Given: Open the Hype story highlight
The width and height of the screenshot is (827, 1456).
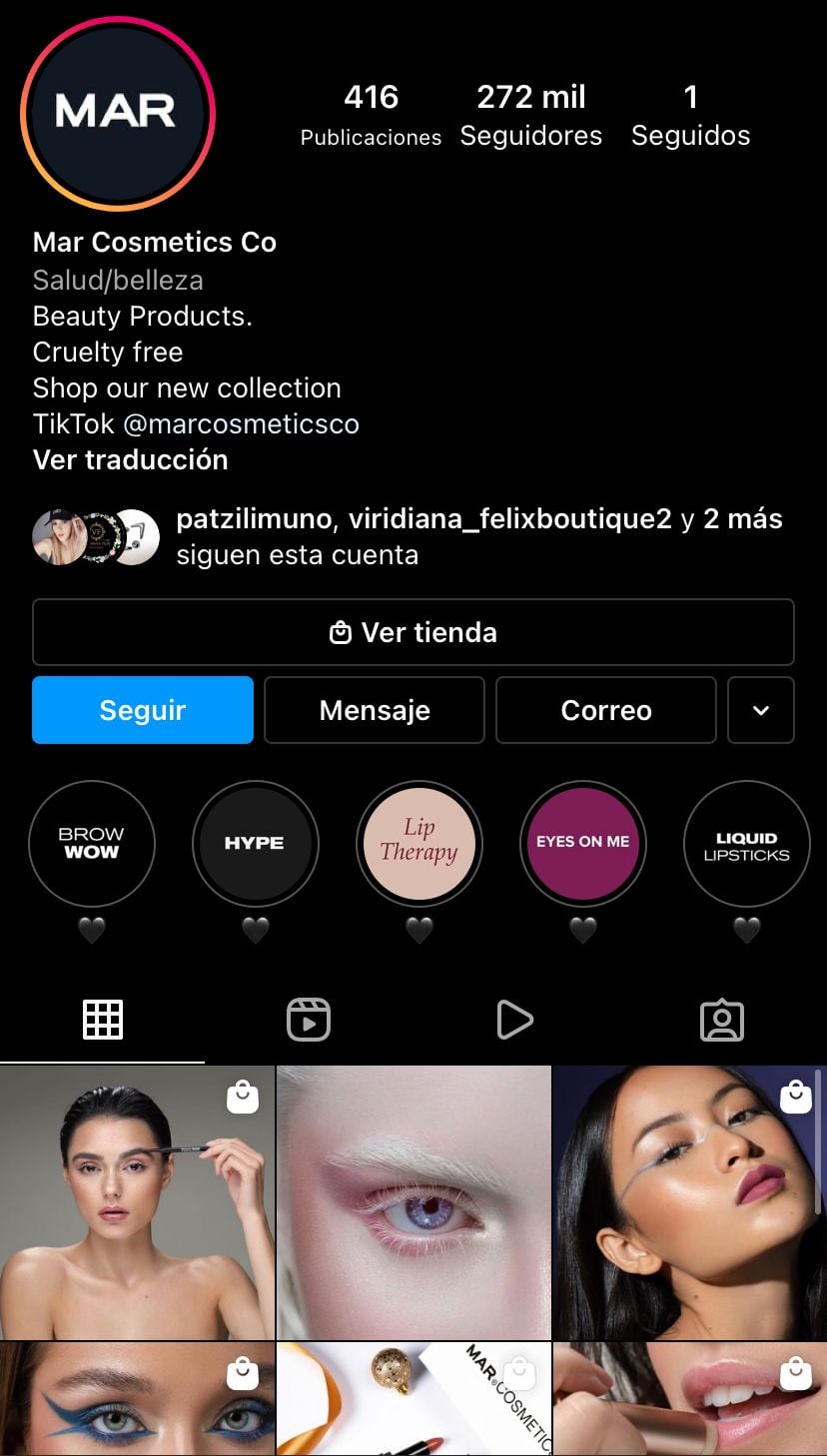Looking at the screenshot, I should coord(256,843).
